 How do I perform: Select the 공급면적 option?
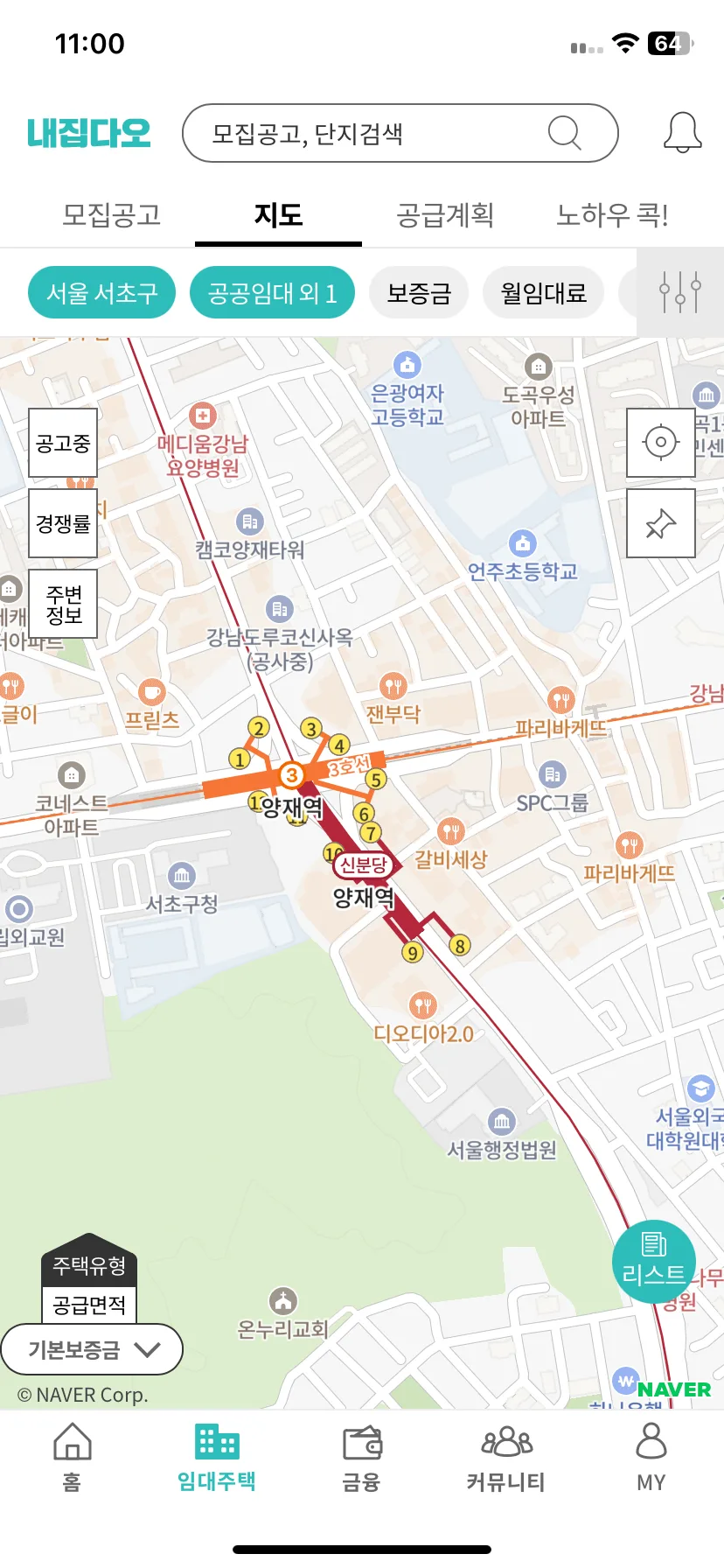point(89,1305)
